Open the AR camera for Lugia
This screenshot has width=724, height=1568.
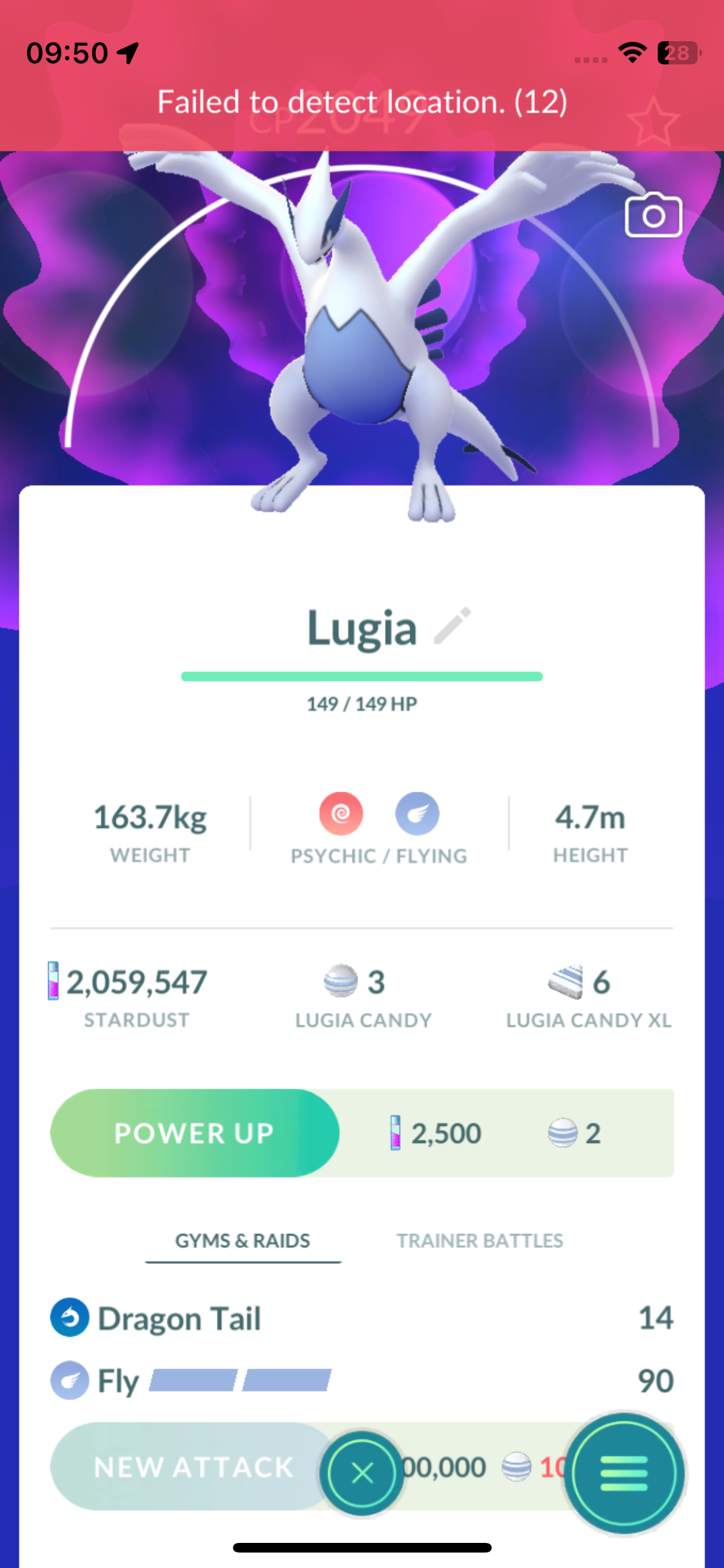tap(653, 216)
